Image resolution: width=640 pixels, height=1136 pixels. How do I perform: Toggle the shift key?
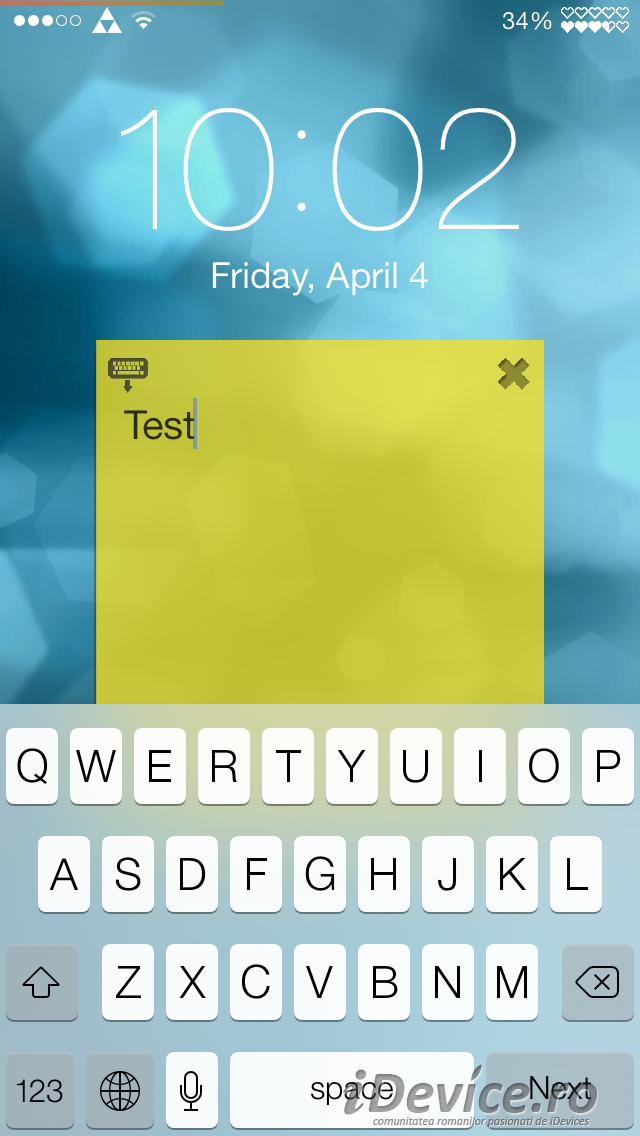point(41,982)
